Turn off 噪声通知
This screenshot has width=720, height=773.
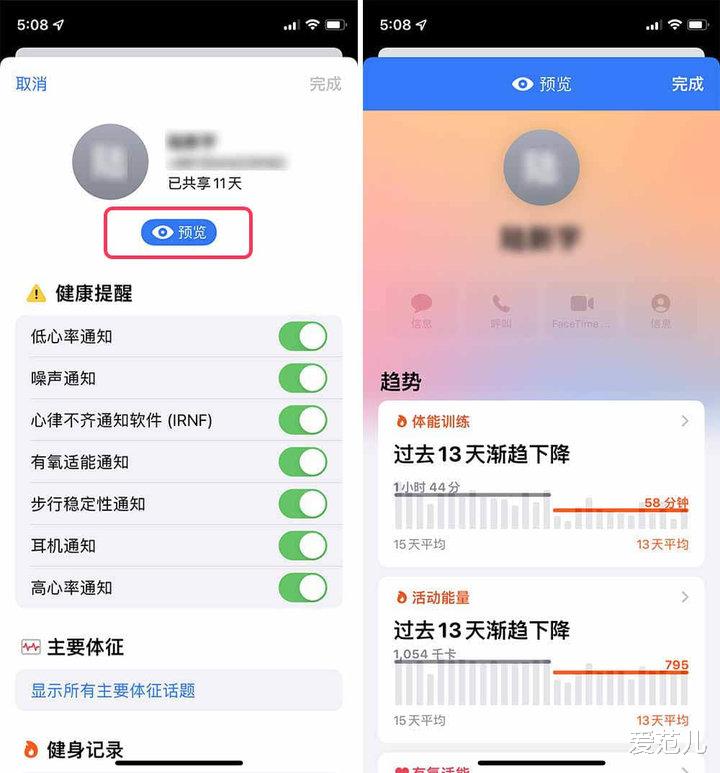pyautogui.click(x=304, y=378)
